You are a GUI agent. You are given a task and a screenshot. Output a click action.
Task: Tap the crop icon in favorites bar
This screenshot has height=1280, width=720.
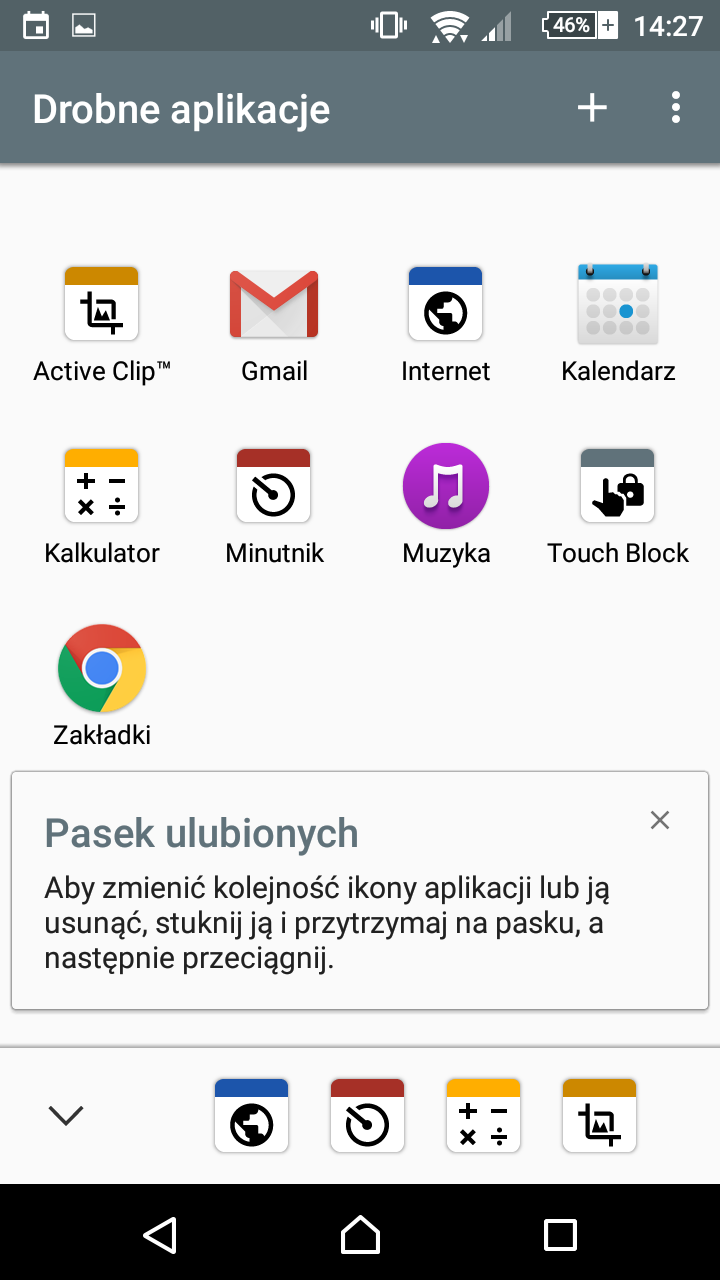pyautogui.click(x=599, y=1115)
